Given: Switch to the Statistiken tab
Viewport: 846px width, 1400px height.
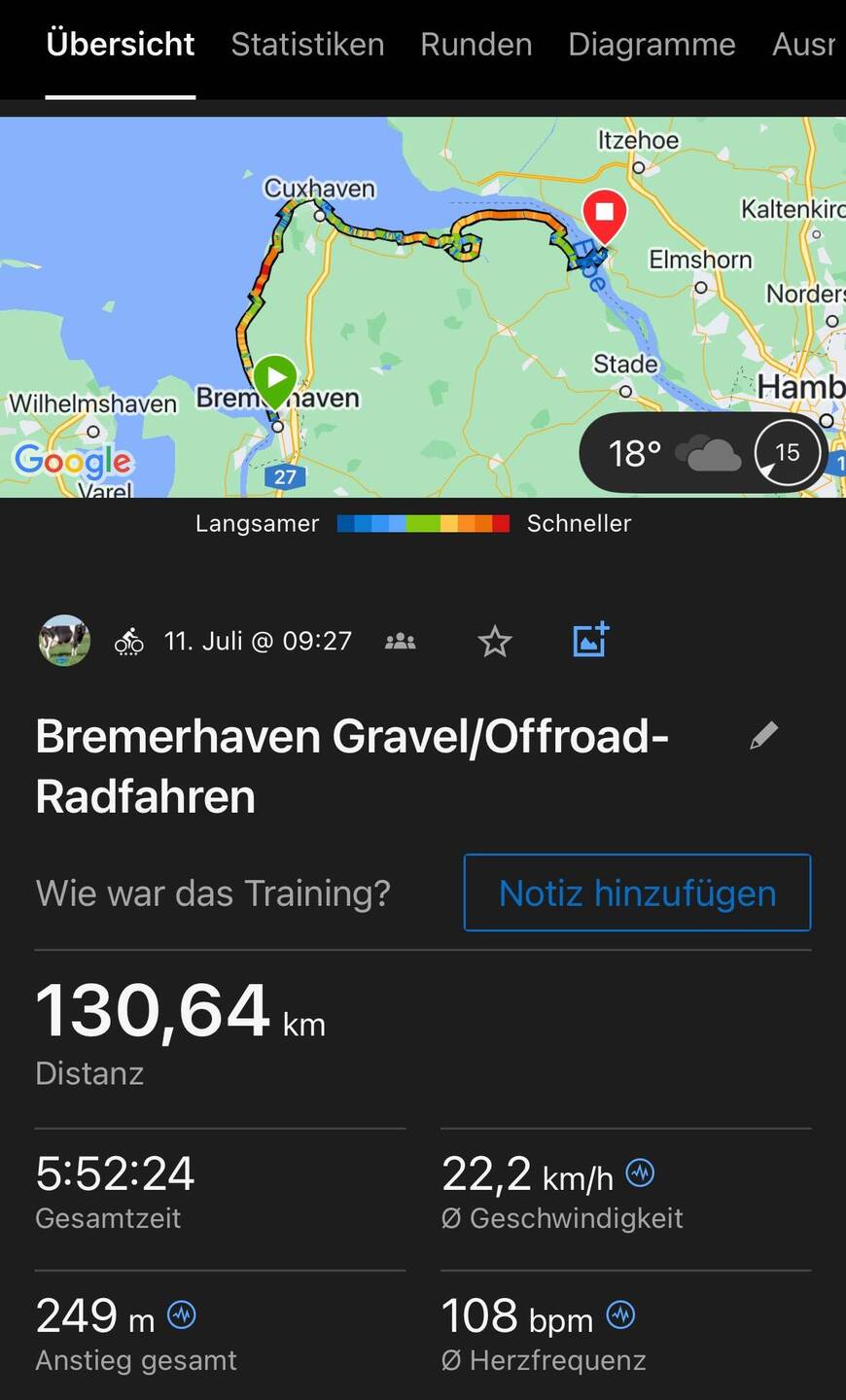Looking at the screenshot, I should (x=307, y=45).
